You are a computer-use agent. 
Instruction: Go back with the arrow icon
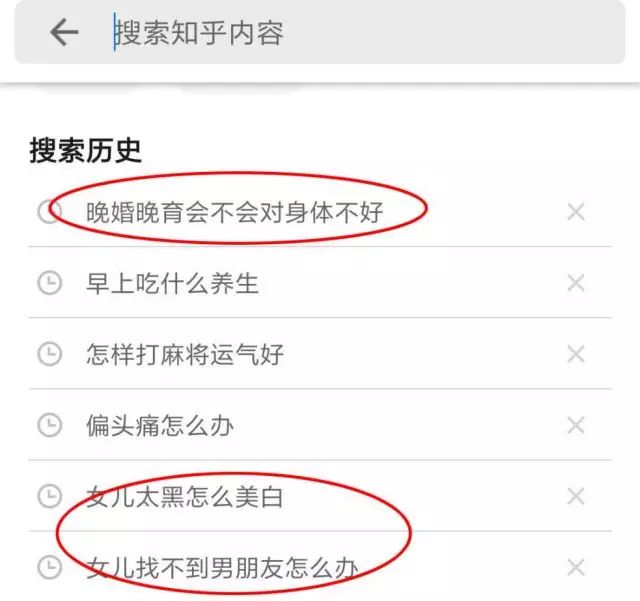click(x=64, y=33)
